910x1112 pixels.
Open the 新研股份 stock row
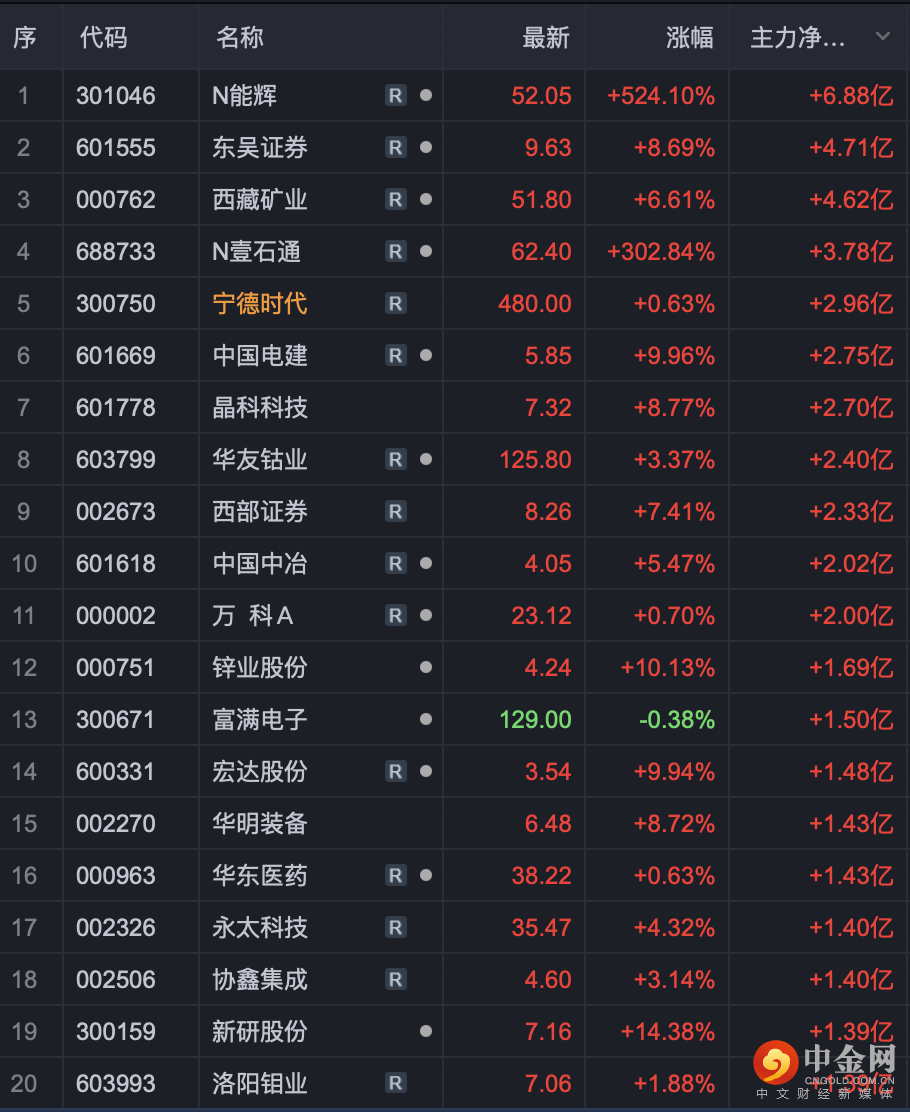point(260,1032)
